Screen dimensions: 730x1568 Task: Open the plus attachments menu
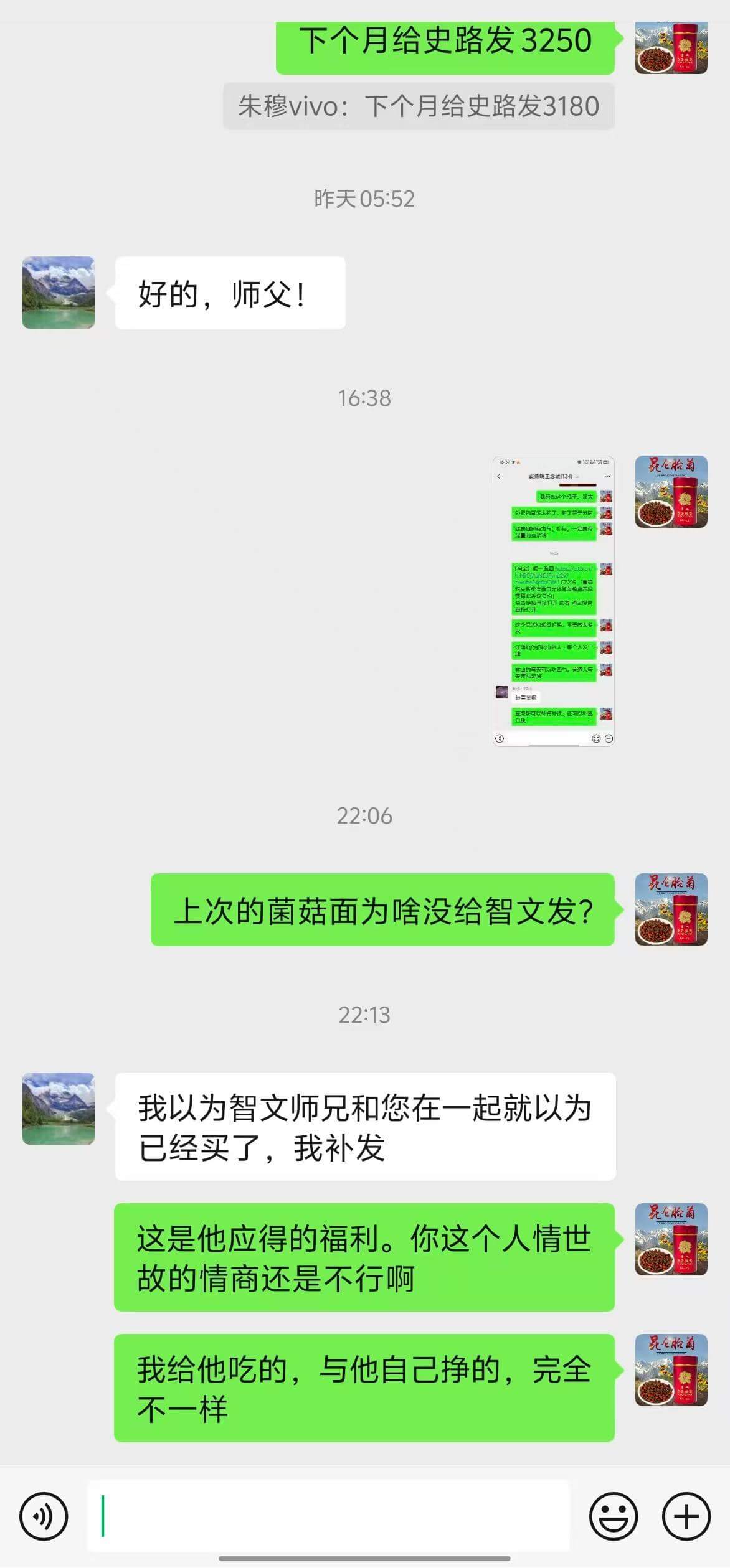(686, 1516)
